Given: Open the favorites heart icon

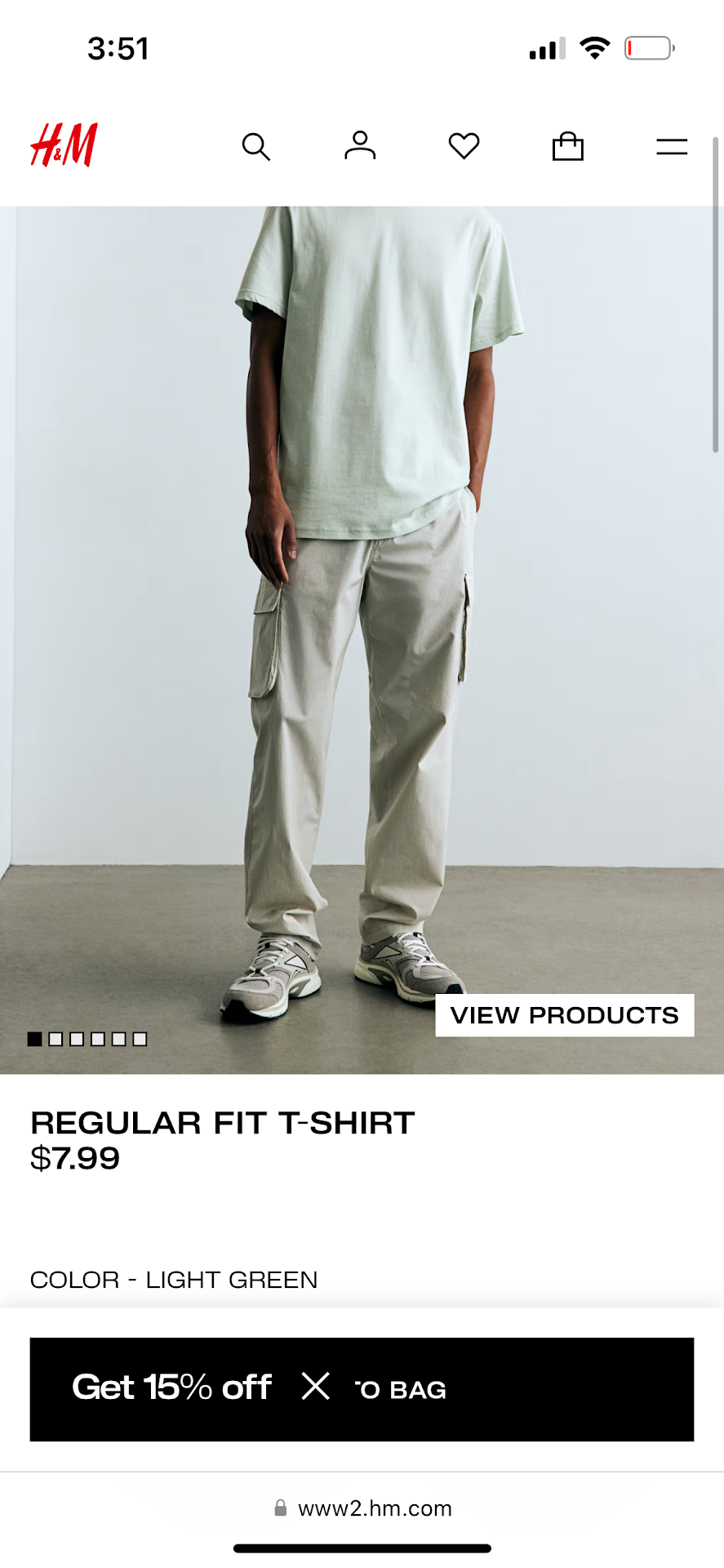Looking at the screenshot, I should pos(464,146).
